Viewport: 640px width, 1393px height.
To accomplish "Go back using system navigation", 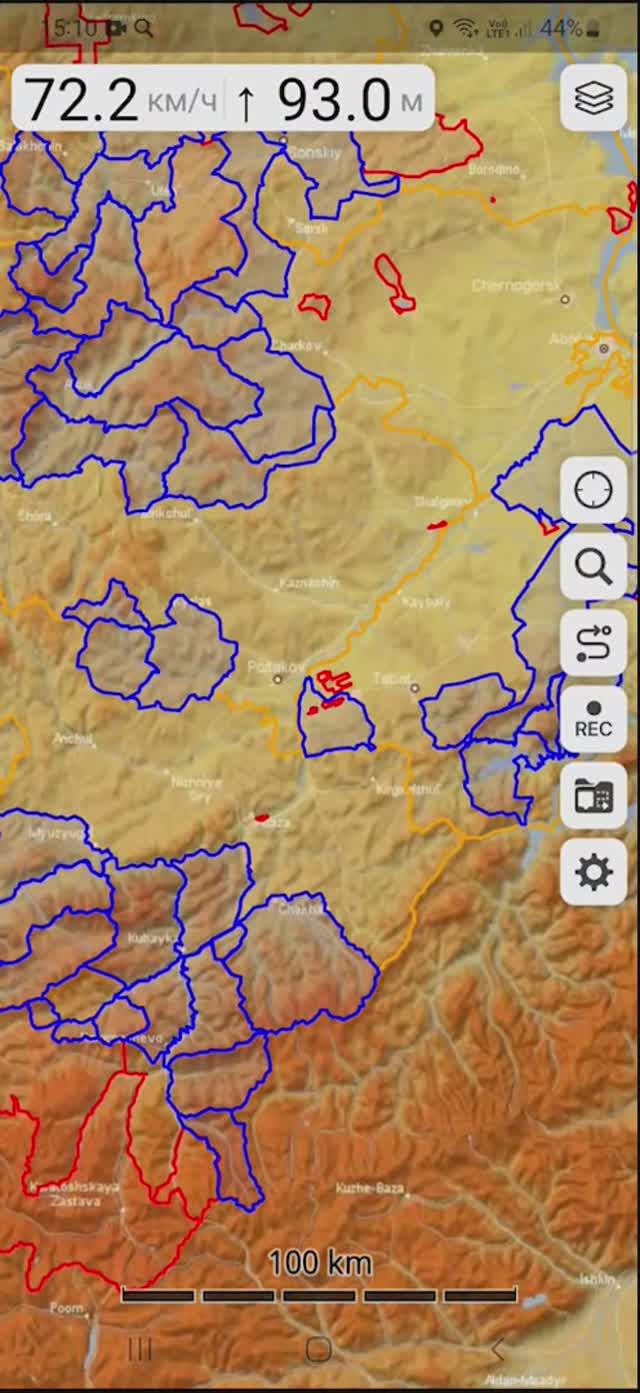I will pos(497,1349).
